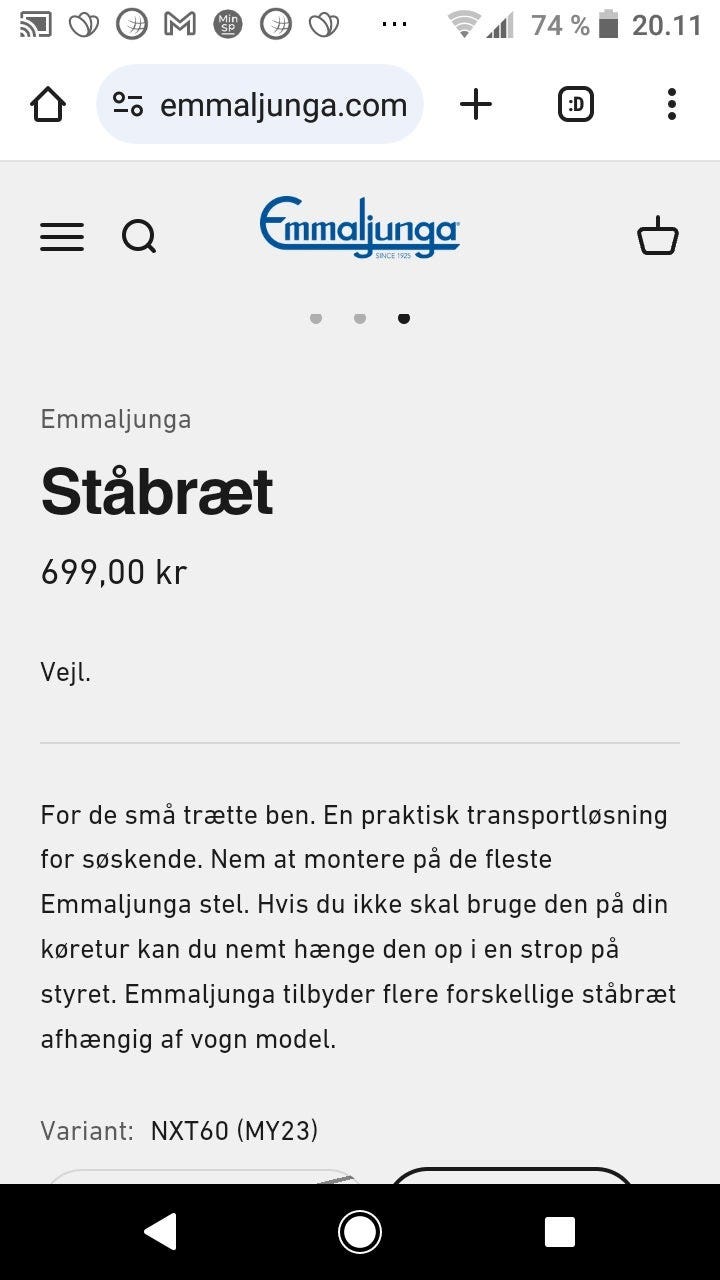Switch to the first product image dot
720x1280 pixels.
coord(316,319)
